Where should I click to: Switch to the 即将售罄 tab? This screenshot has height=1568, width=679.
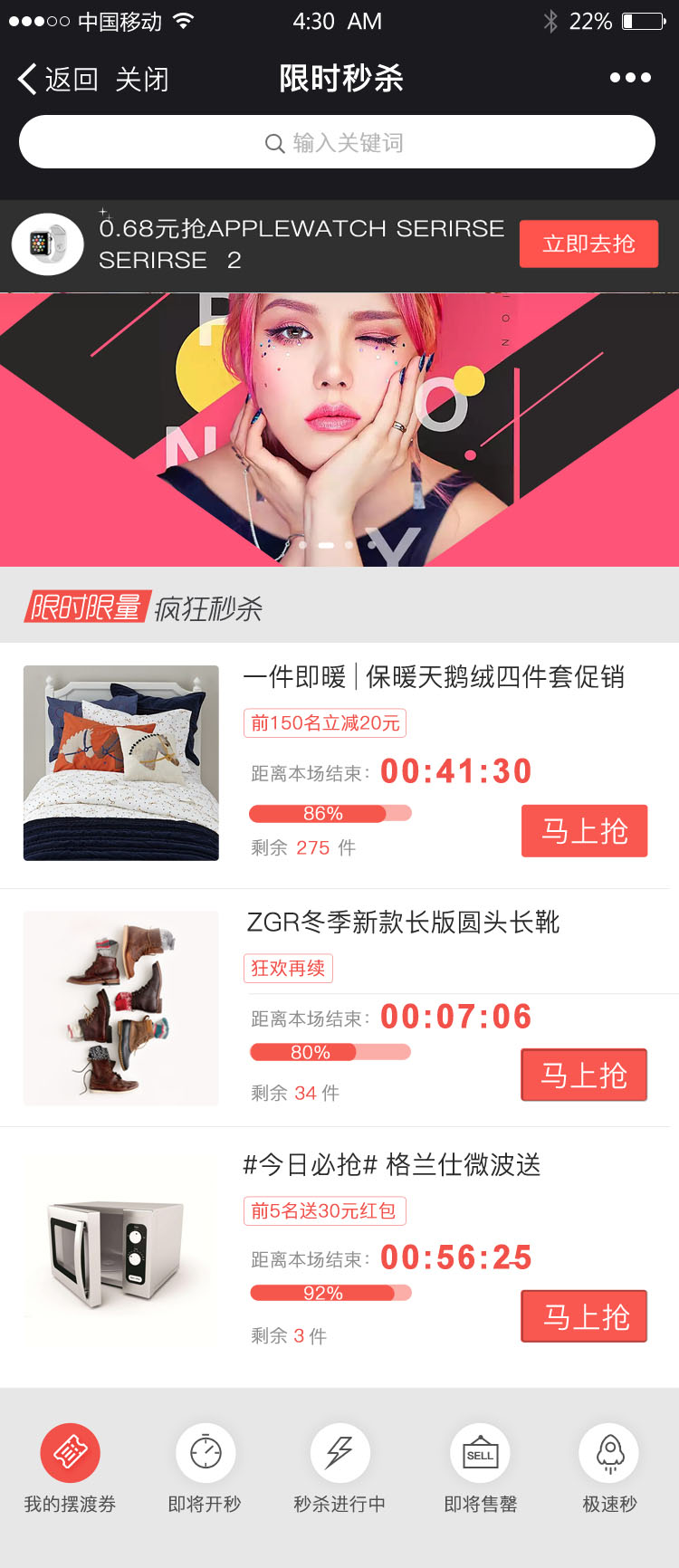coord(480,1468)
